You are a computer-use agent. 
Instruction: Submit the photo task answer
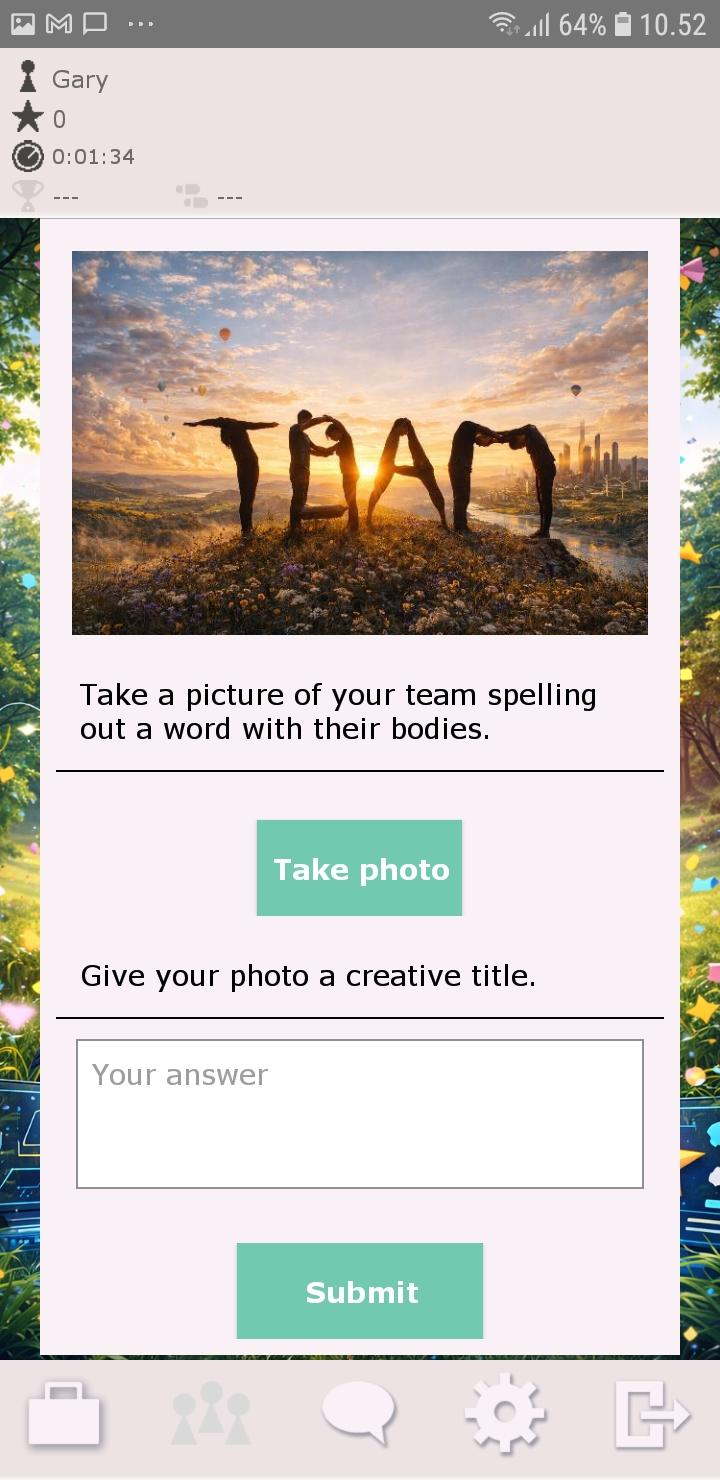coord(359,1291)
